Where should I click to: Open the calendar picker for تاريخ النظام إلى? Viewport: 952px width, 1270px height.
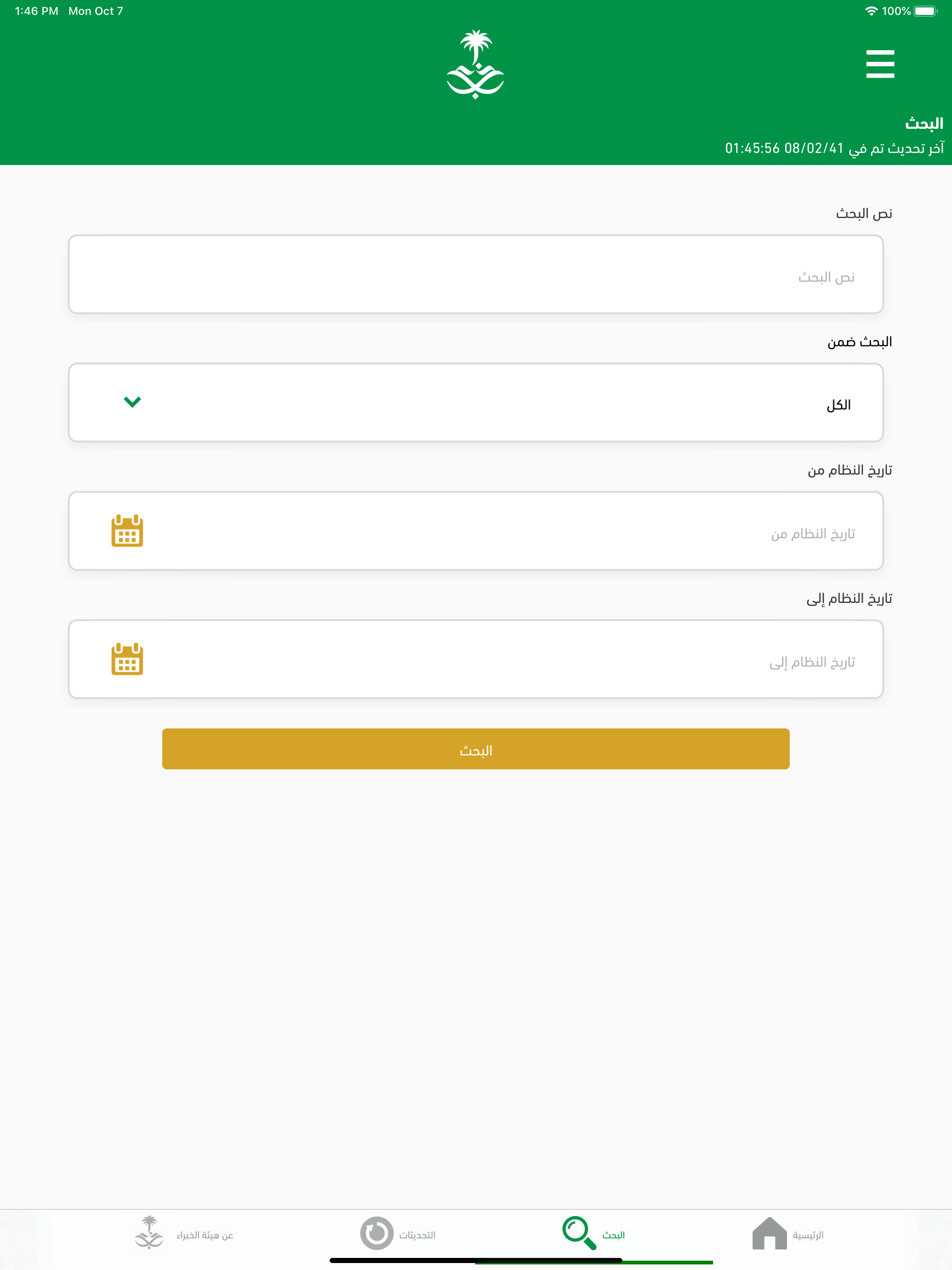pos(126,660)
